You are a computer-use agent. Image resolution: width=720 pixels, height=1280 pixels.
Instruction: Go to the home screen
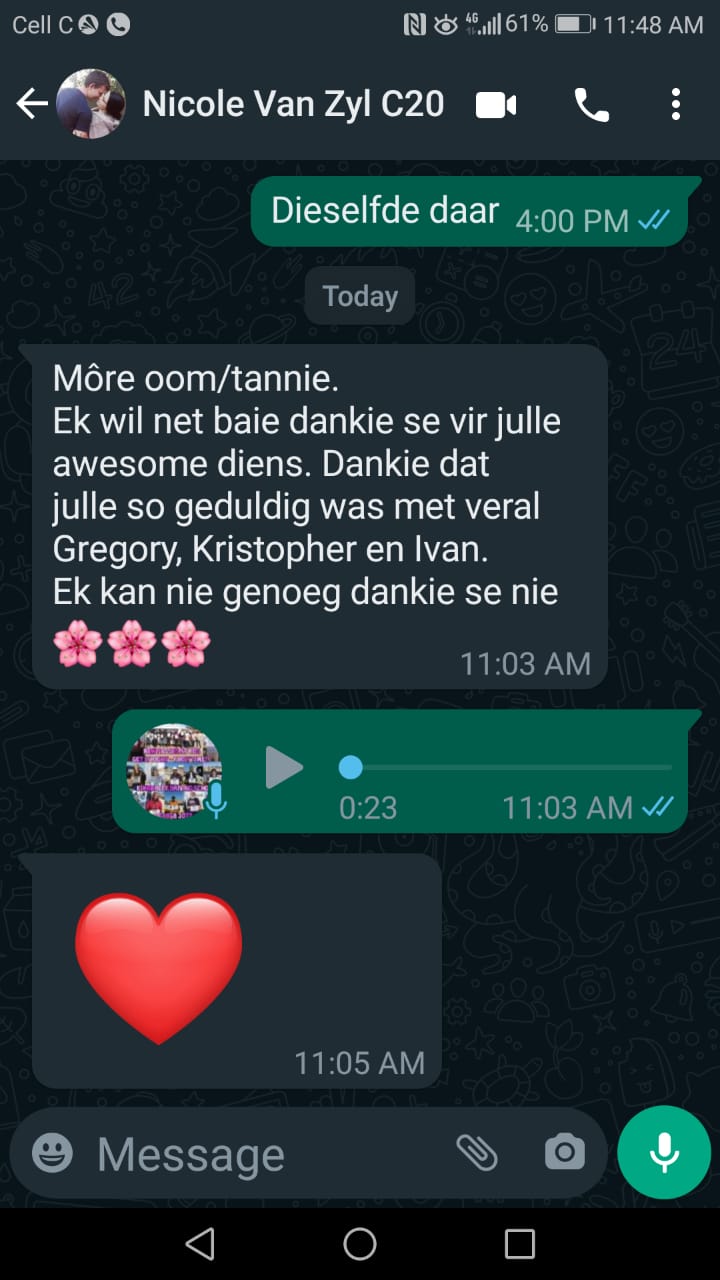pos(360,1244)
